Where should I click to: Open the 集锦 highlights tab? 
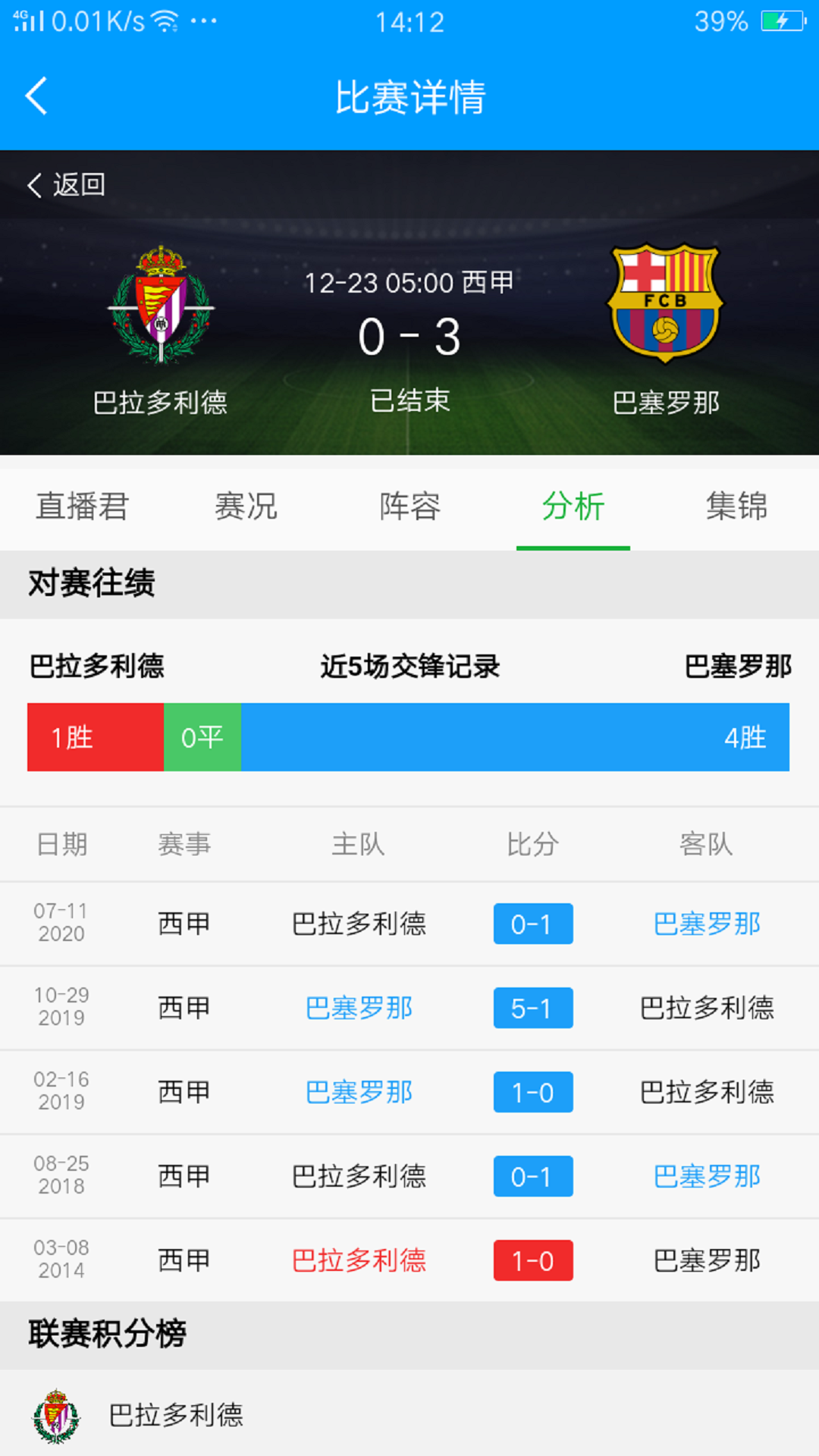pyautogui.click(x=736, y=507)
